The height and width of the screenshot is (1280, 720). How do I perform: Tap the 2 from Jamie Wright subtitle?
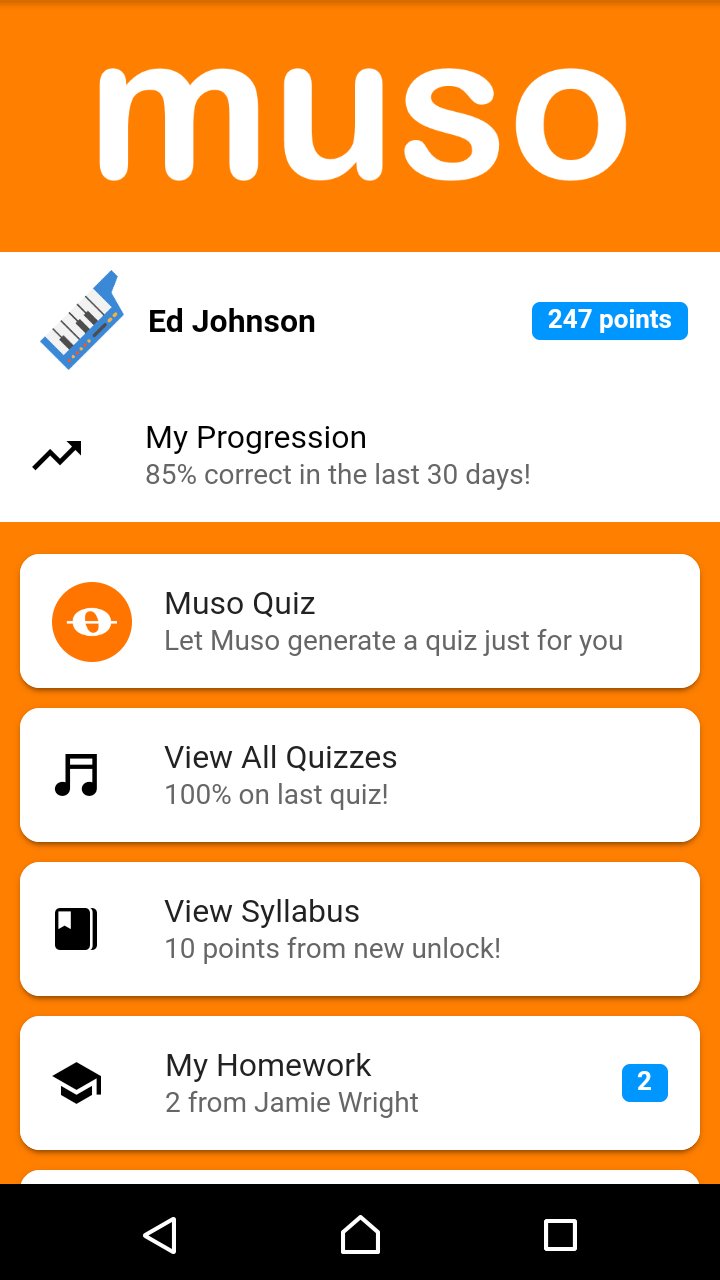[291, 1102]
